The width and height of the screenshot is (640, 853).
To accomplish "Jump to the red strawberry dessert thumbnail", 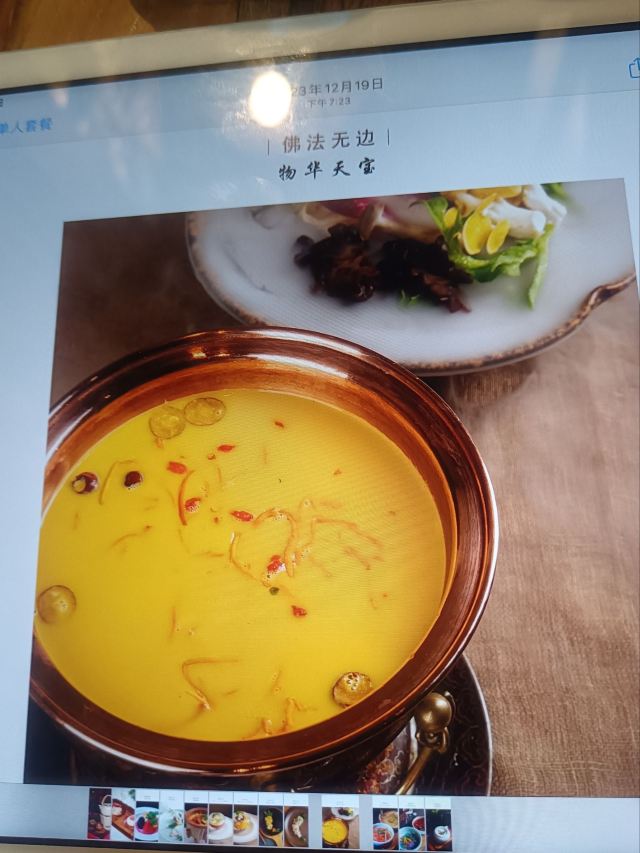I will pos(147,817).
